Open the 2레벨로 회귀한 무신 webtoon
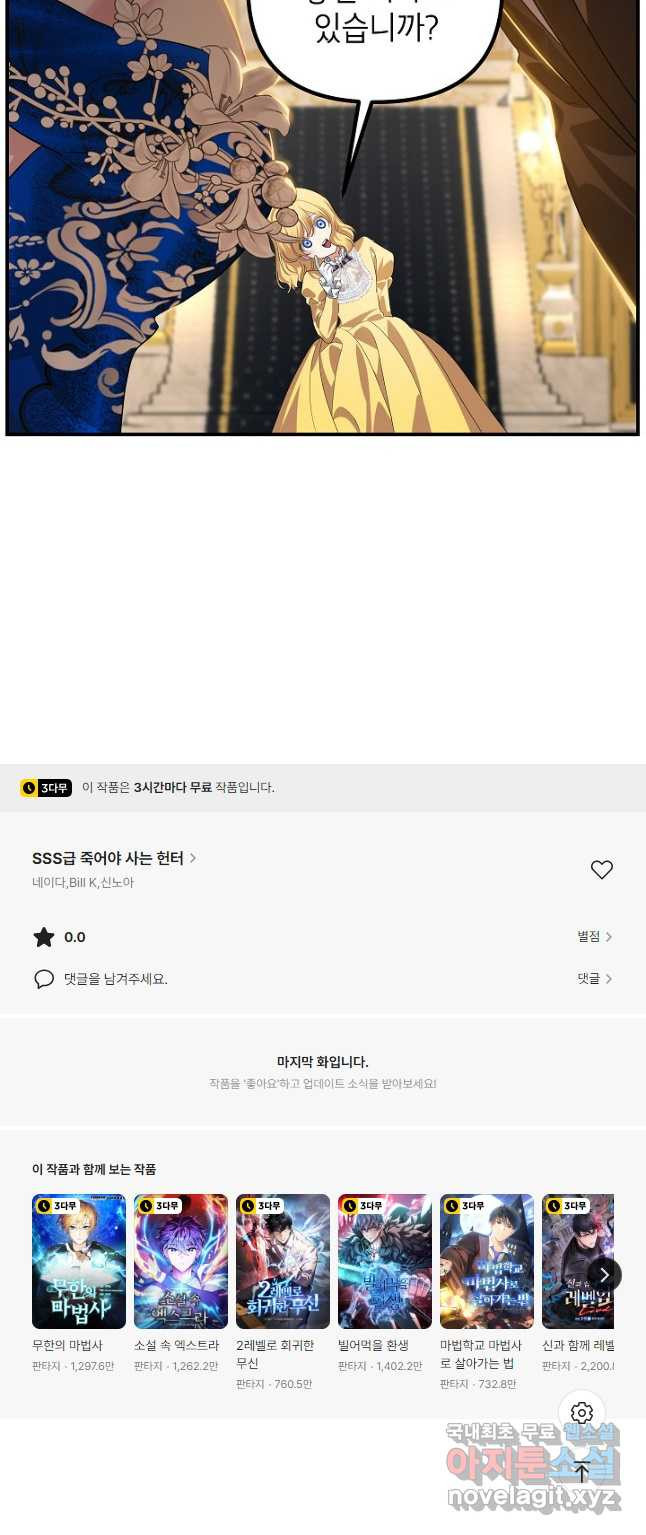This screenshot has width=646, height=1535. [x=283, y=1260]
